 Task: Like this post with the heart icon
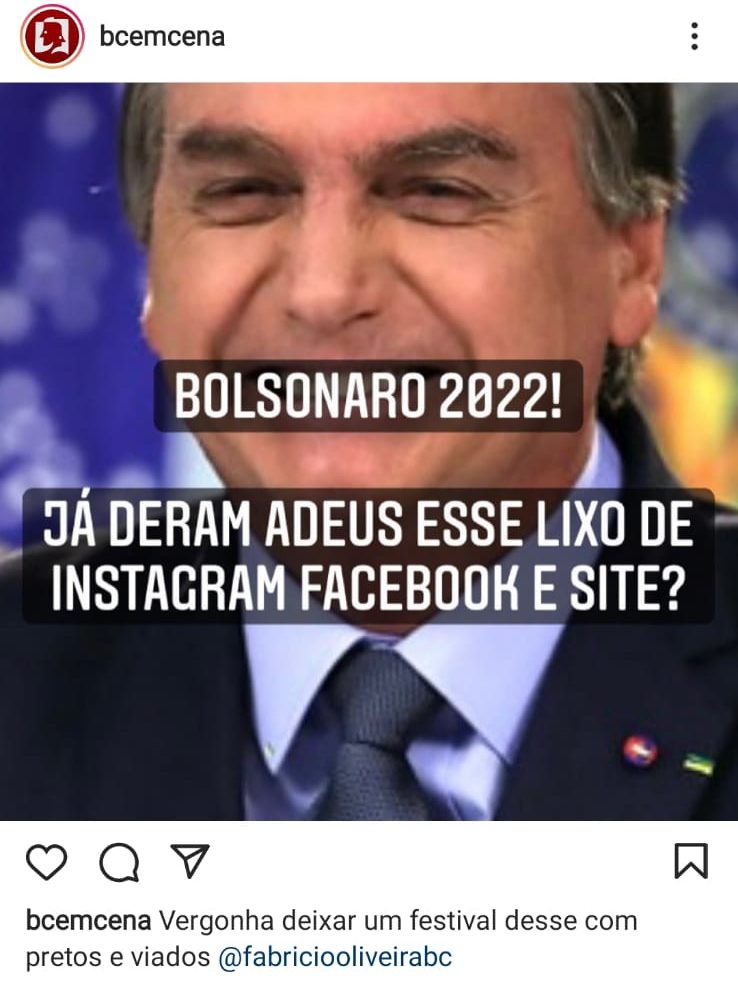[x=46, y=861]
